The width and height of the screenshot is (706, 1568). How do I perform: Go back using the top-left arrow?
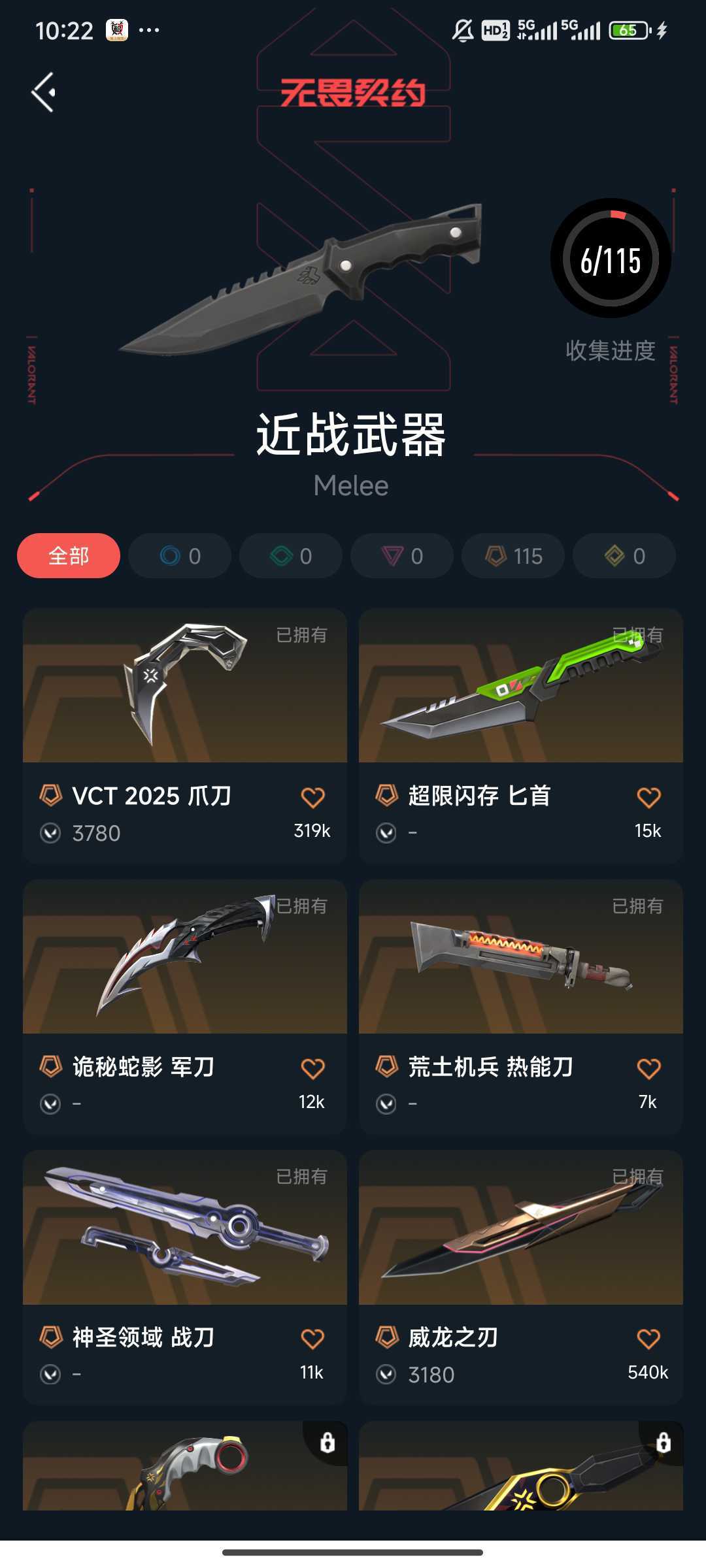click(44, 92)
